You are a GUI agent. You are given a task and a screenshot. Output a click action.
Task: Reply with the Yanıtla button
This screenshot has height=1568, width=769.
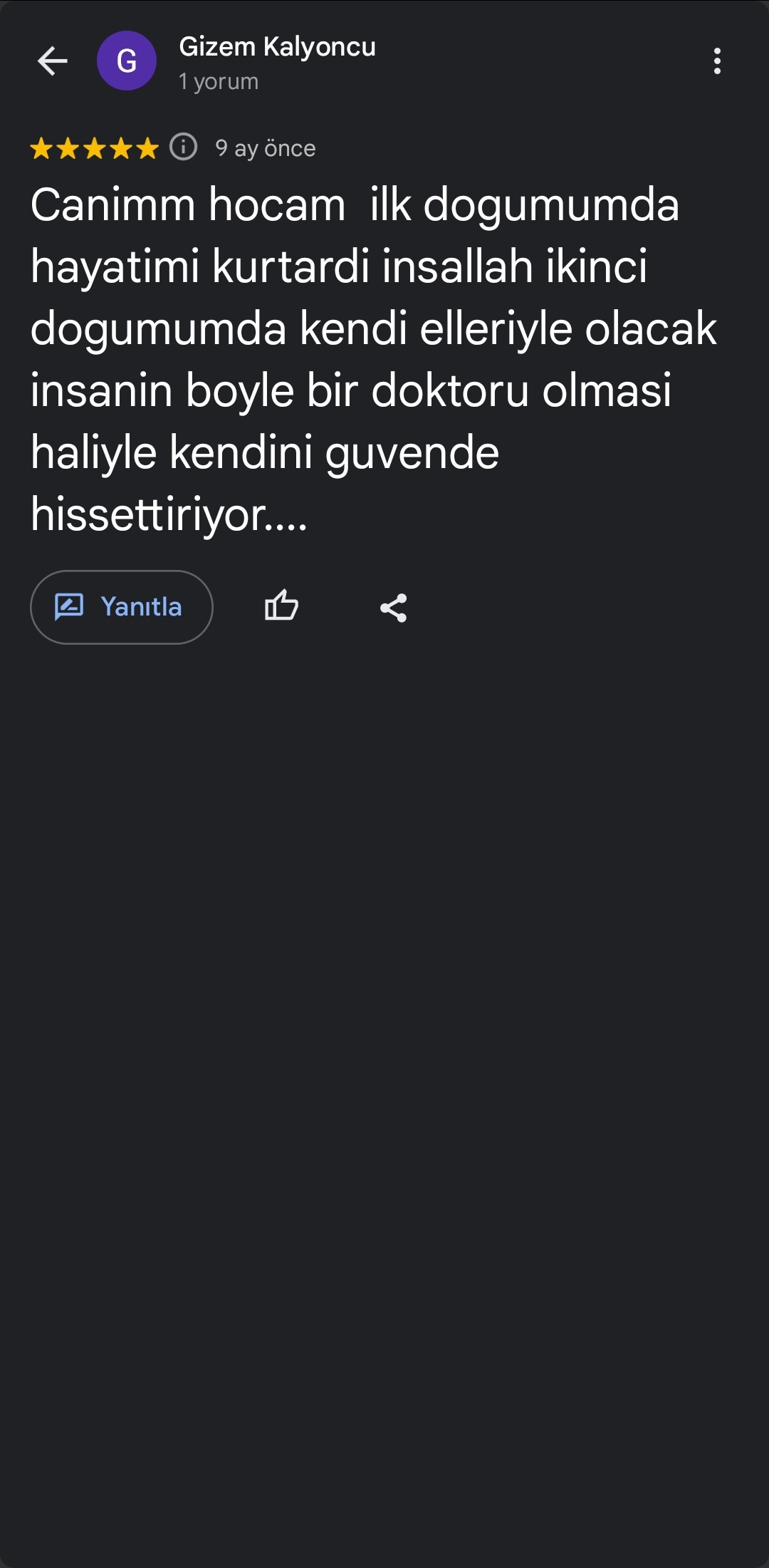pos(122,607)
